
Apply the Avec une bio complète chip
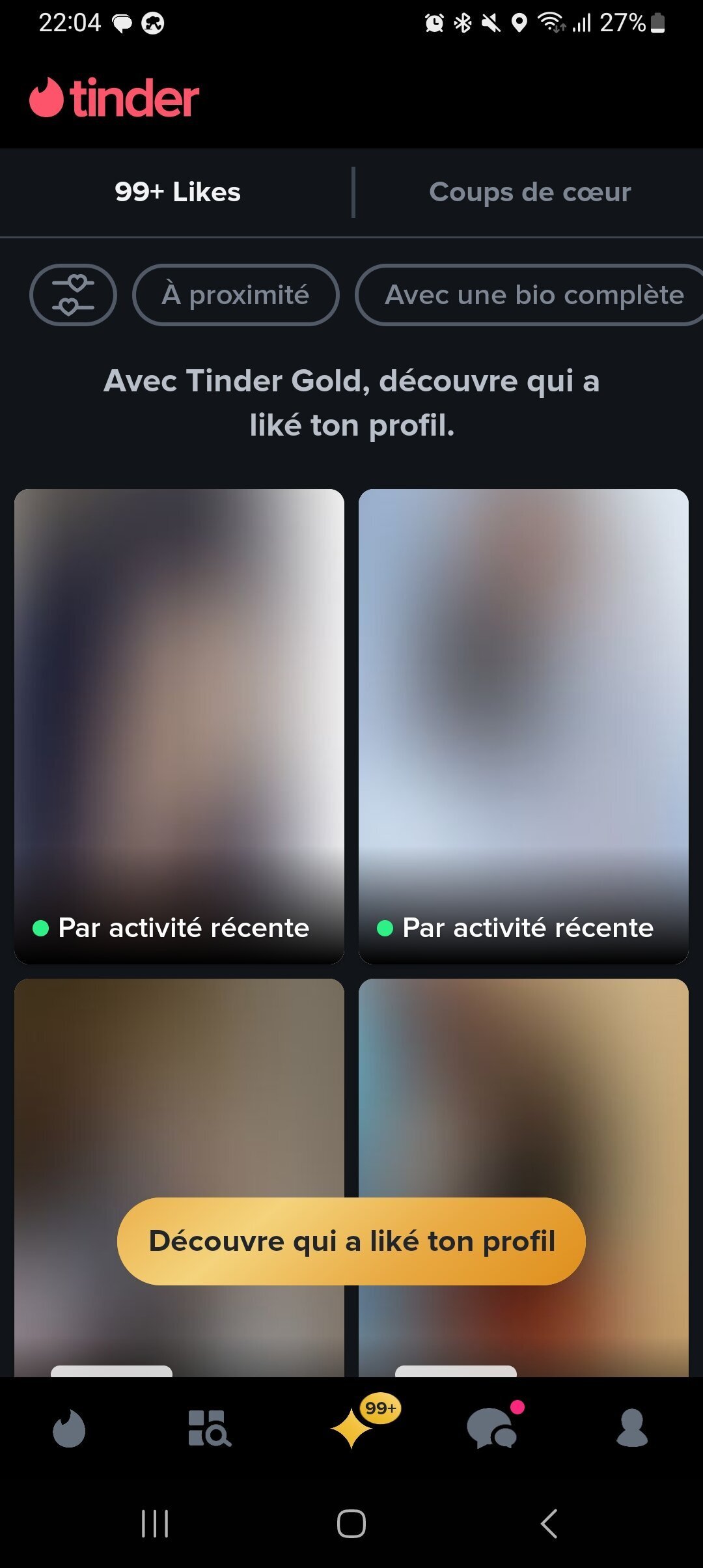[531, 295]
